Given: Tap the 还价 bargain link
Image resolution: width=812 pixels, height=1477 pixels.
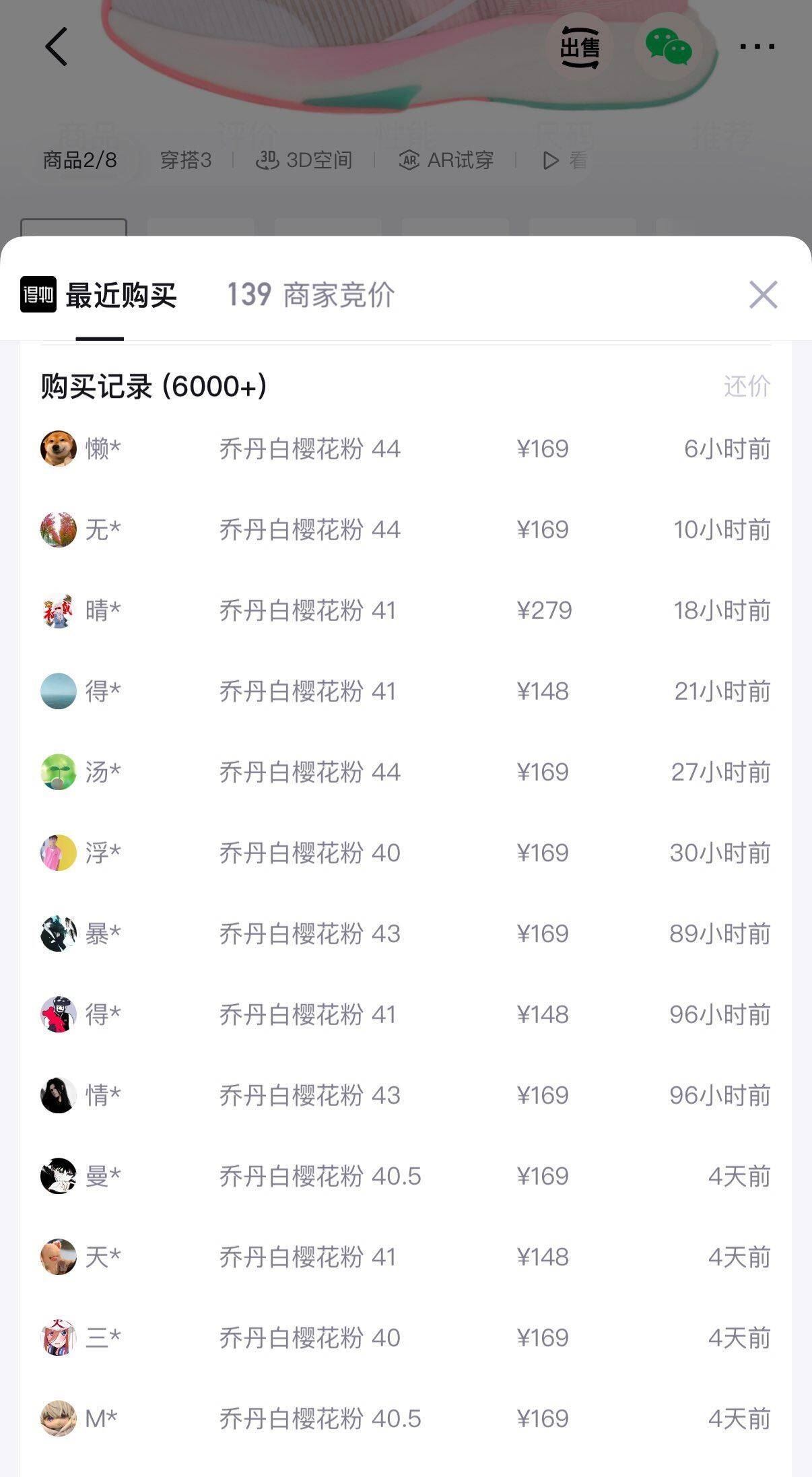Looking at the screenshot, I should pyautogui.click(x=747, y=387).
